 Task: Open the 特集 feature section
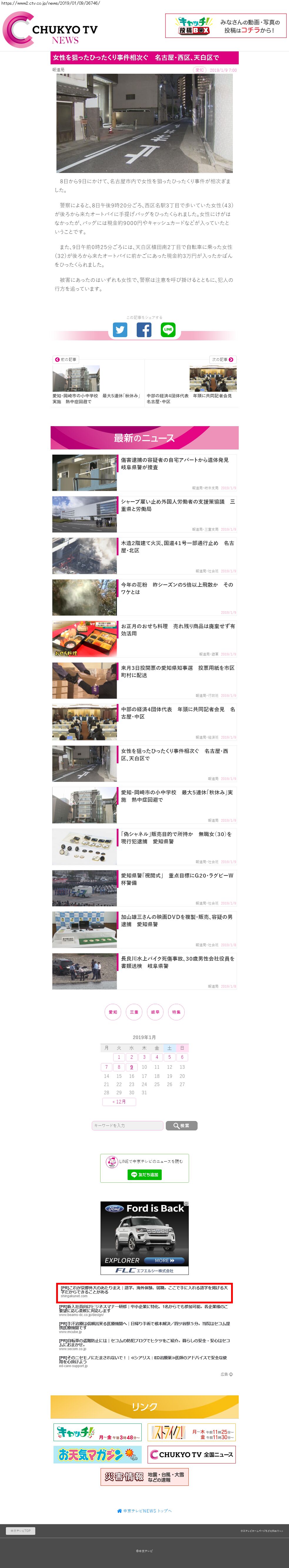pyautogui.click(x=176, y=1012)
